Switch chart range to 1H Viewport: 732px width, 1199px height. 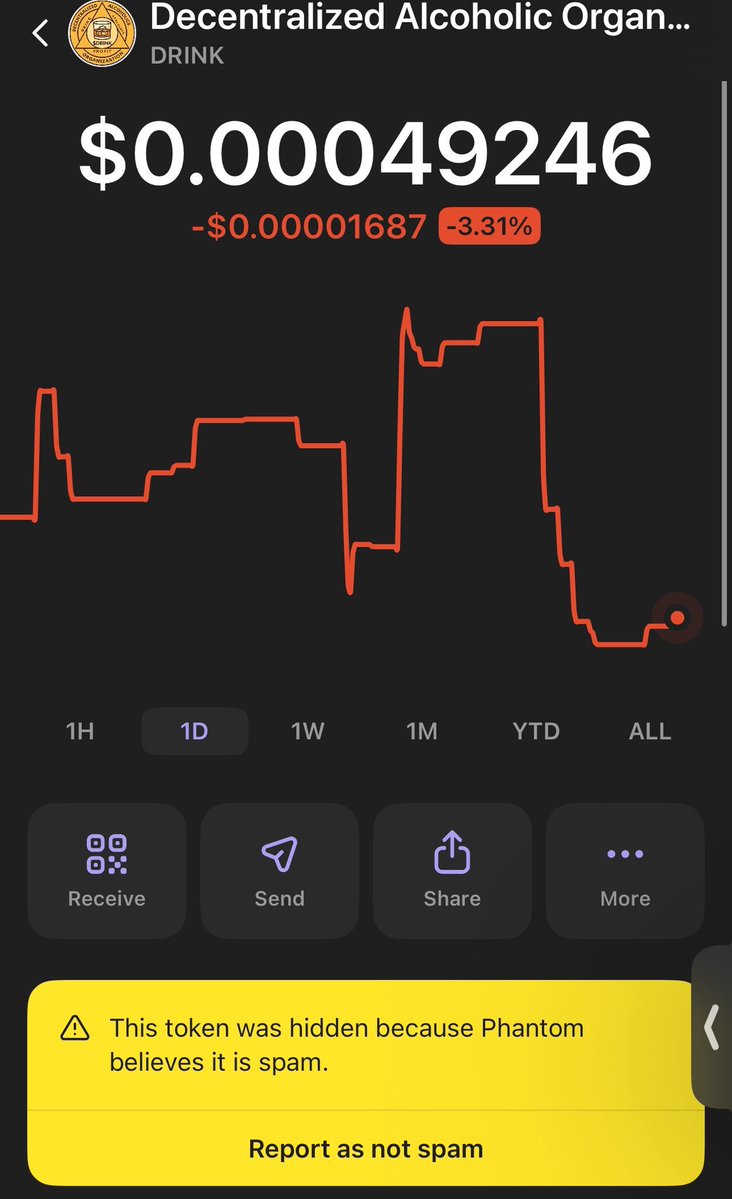(80, 732)
